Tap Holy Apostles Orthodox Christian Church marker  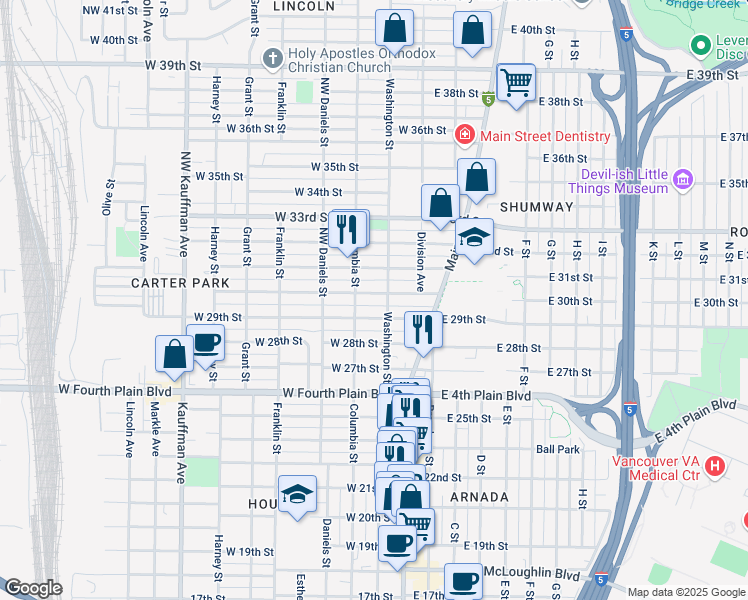click(x=272, y=60)
